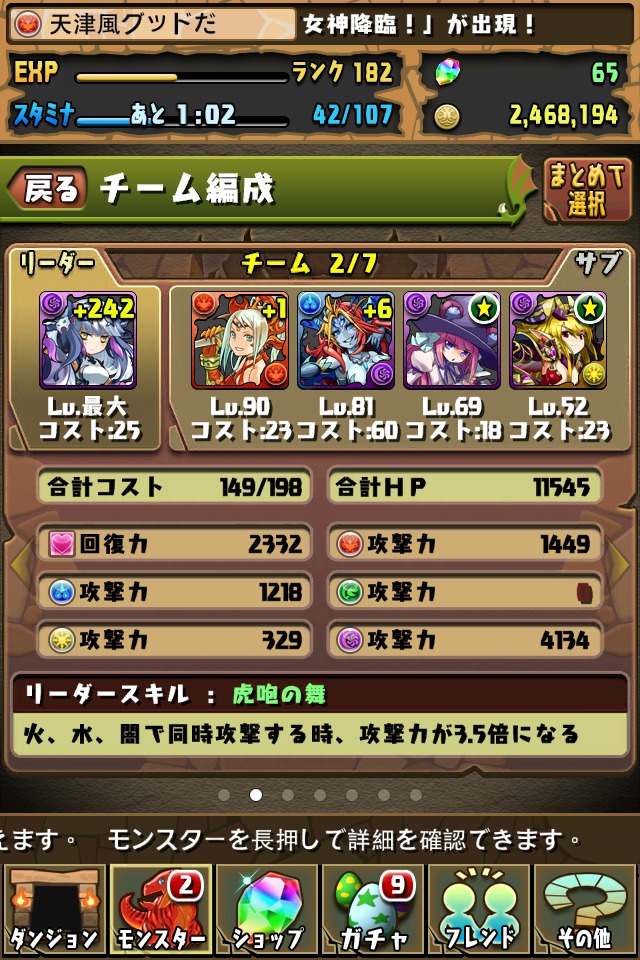Open まとめて選択 bulk select
This screenshot has height=960, width=640.
[x=587, y=190]
